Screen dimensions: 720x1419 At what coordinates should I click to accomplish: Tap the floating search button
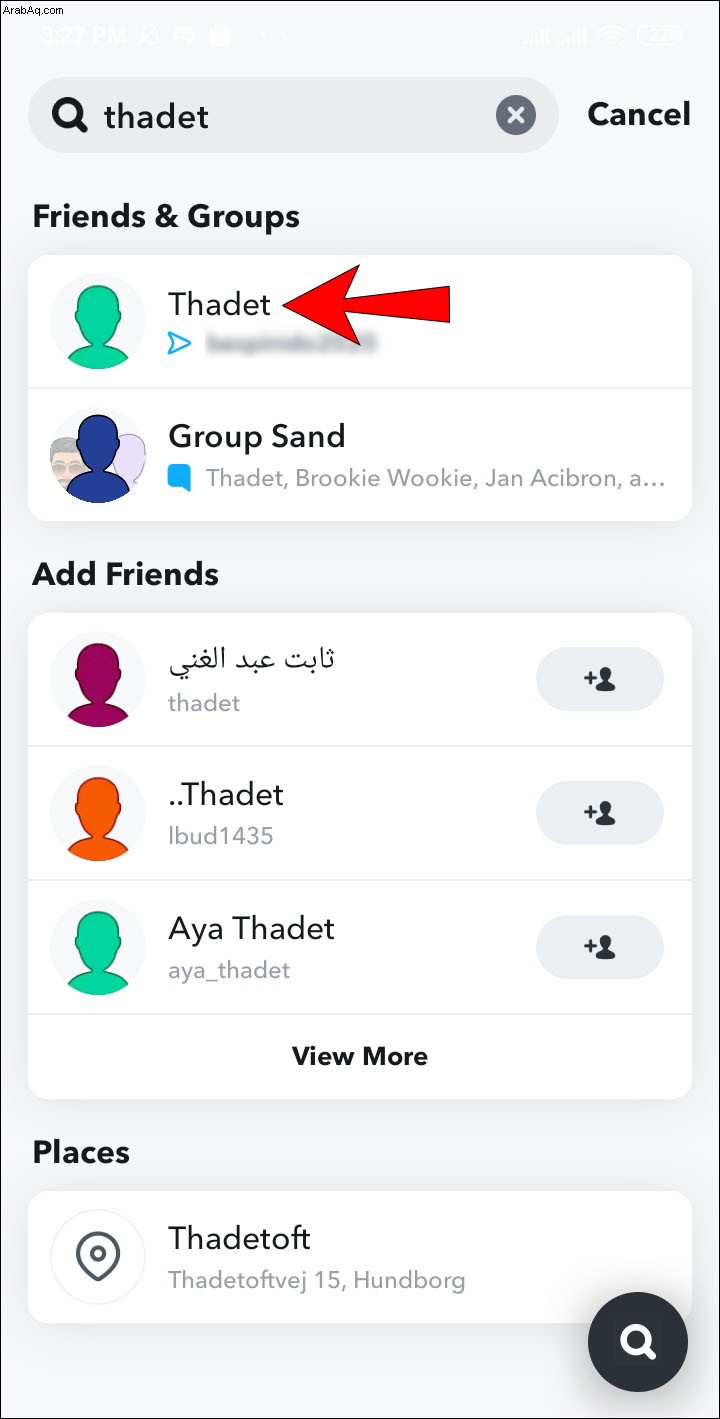click(638, 1341)
